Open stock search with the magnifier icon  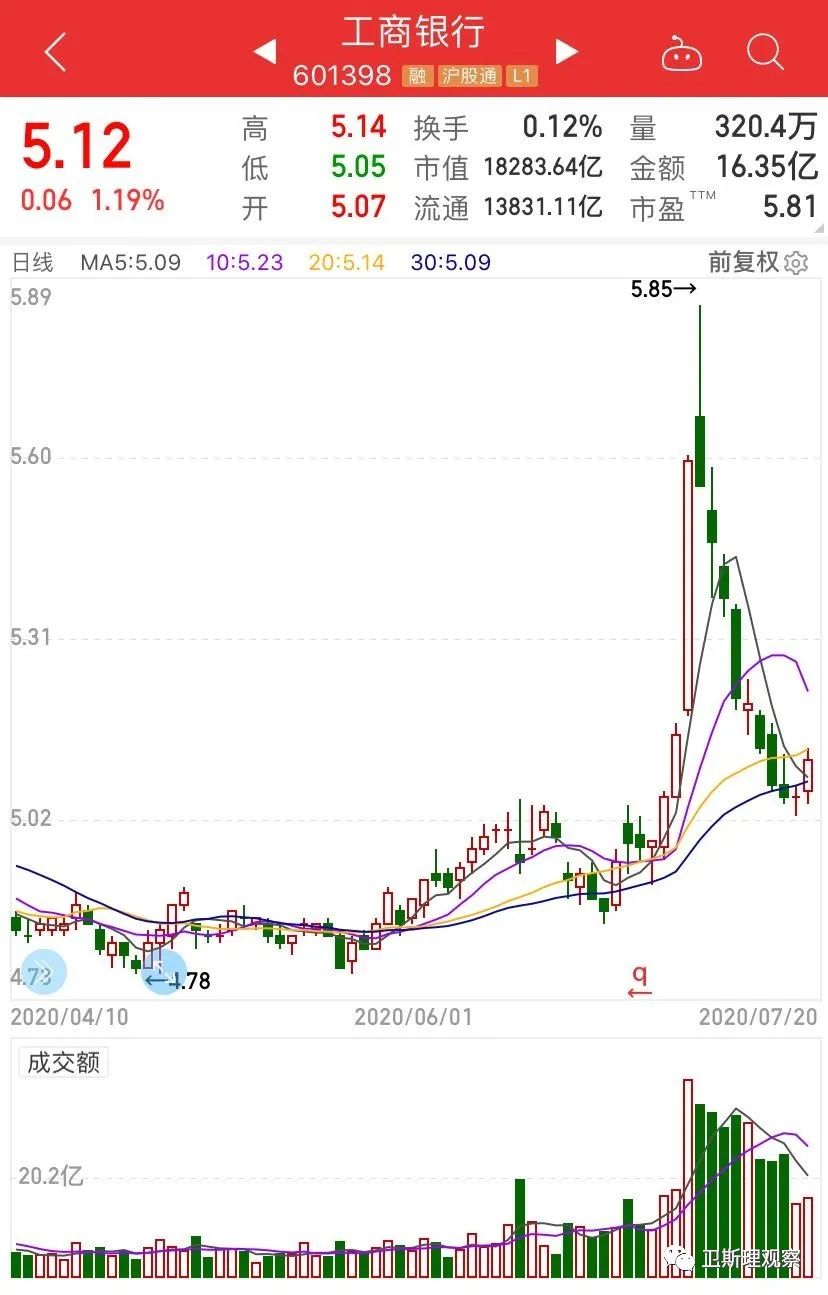[x=765, y=51]
